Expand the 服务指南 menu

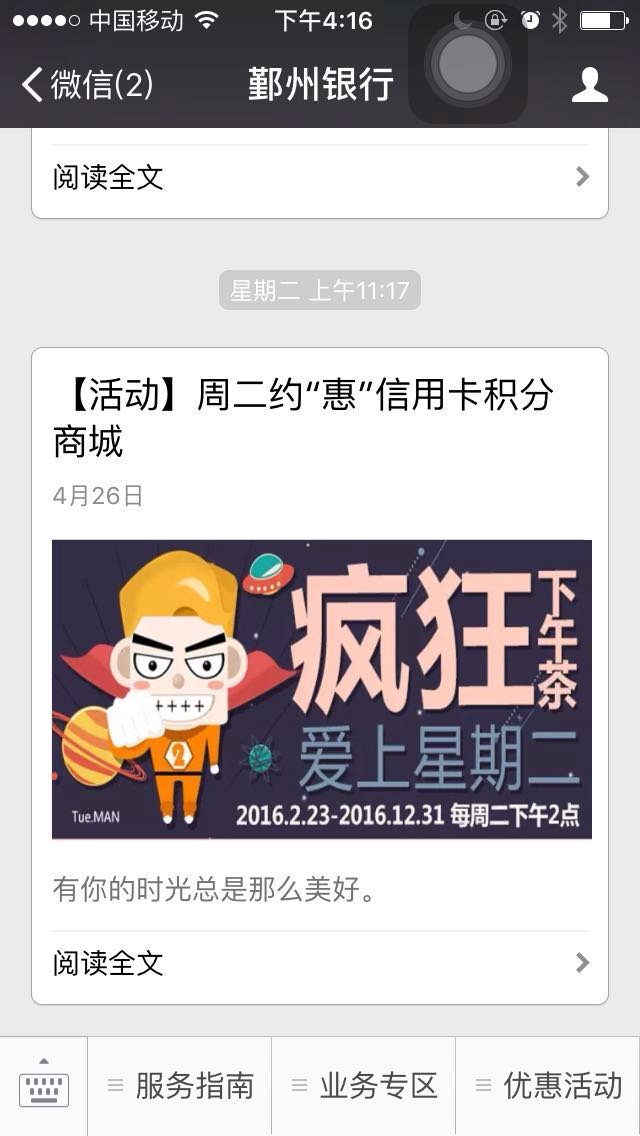tap(180, 1086)
